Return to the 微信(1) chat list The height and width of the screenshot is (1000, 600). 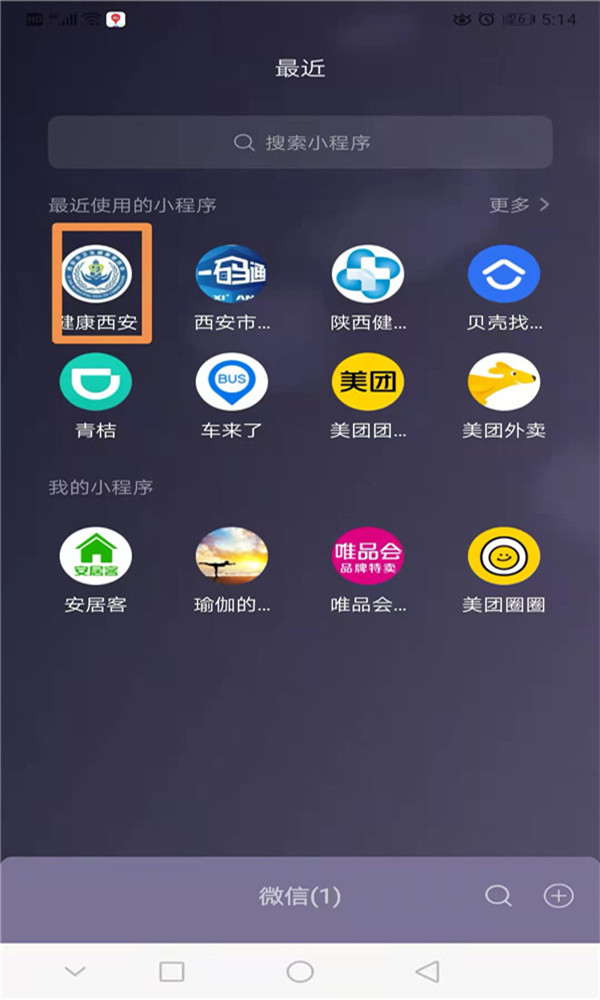[300, 896]
